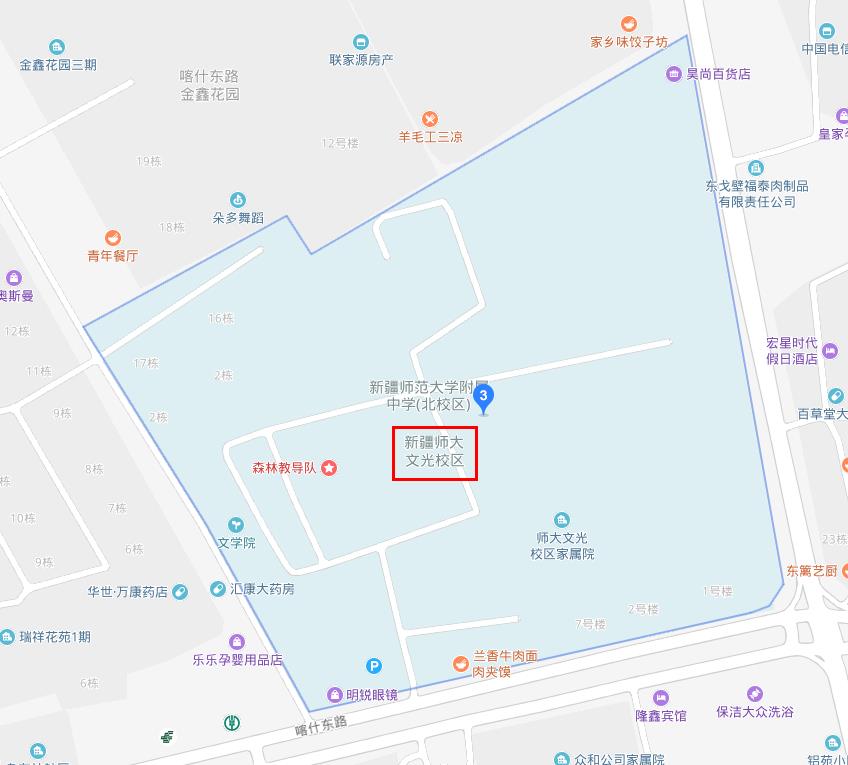Tap 青年餐厅 restaurant marker
This screenshot has height=765, width=848.
pos(113,238)
